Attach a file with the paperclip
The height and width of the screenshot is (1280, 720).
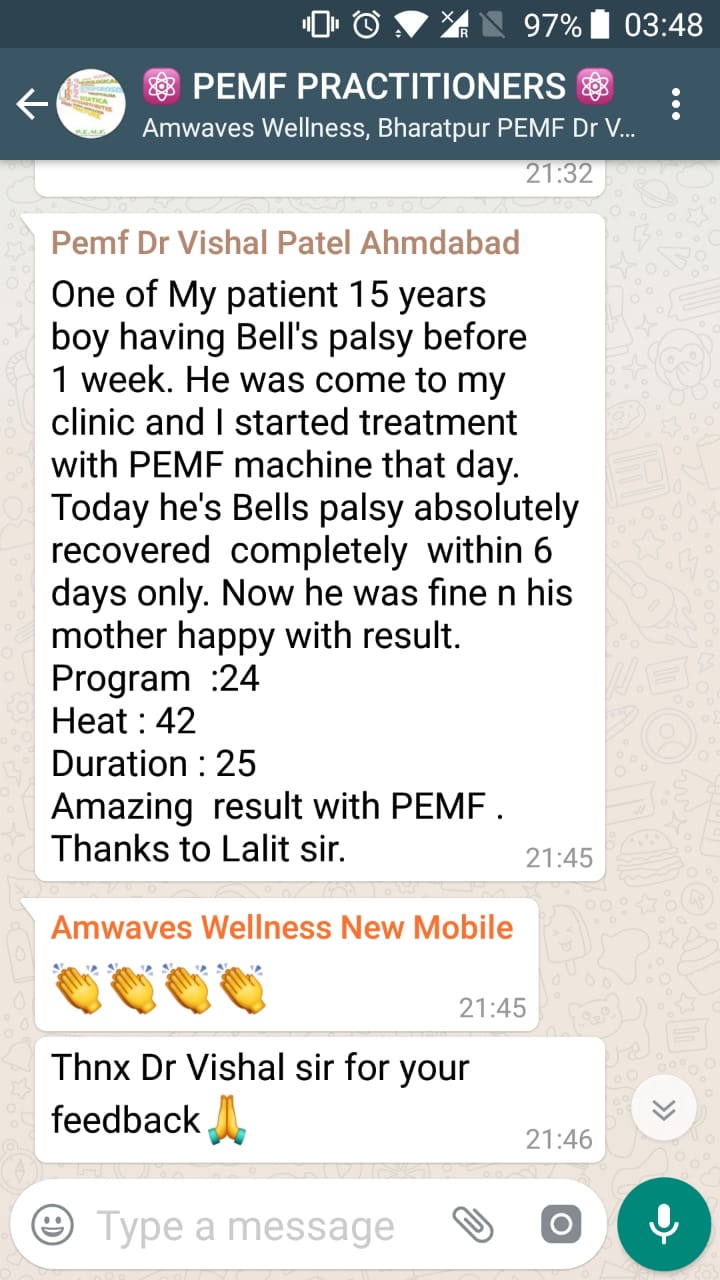473,1225
